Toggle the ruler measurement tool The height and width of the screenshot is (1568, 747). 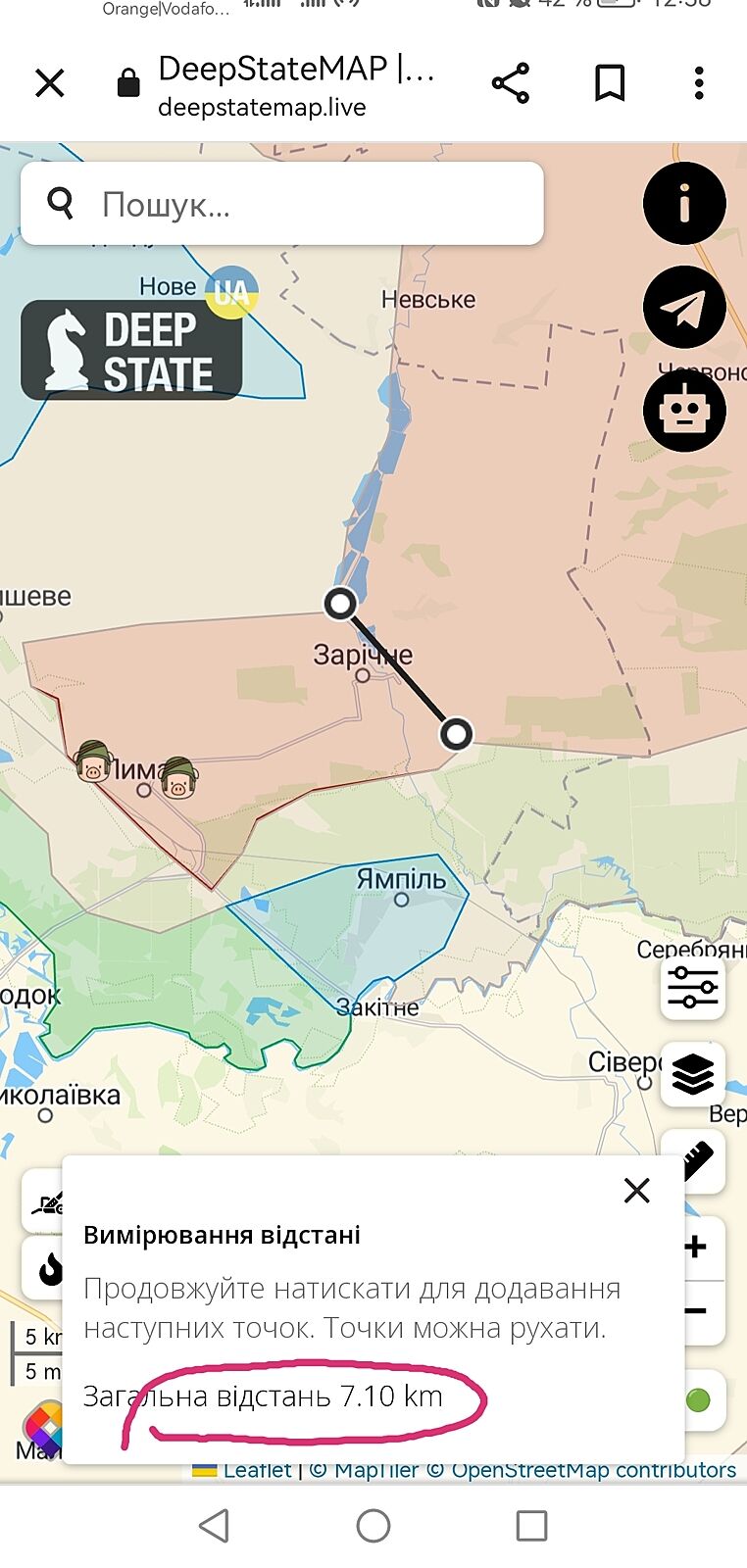click(698, 1161)
